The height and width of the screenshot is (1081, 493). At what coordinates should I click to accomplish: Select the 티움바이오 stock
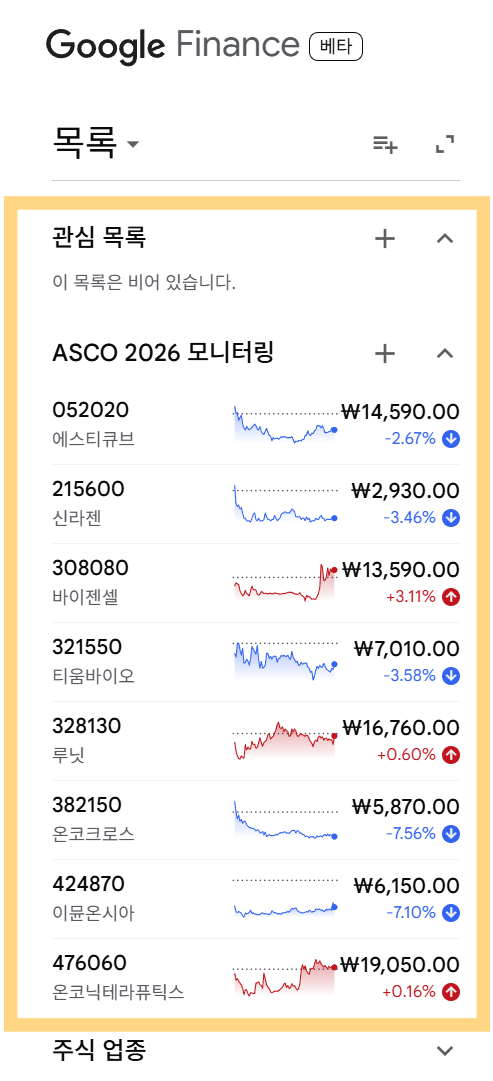pyautogui.click(x=256, y=662)
